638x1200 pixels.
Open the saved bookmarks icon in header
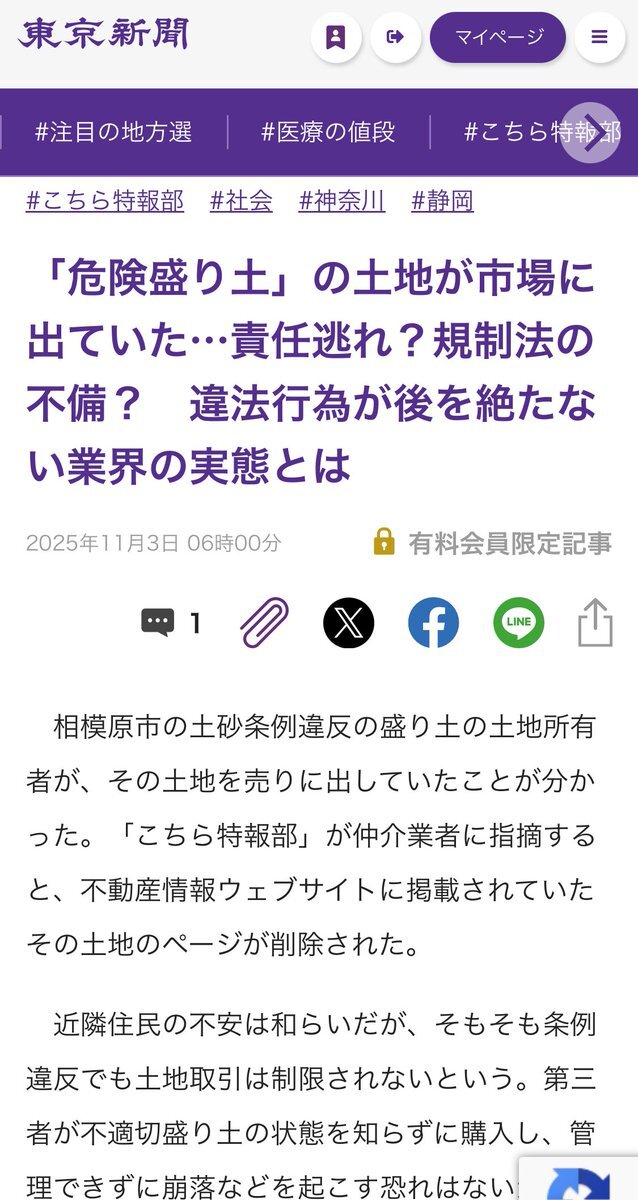(336, 38)
